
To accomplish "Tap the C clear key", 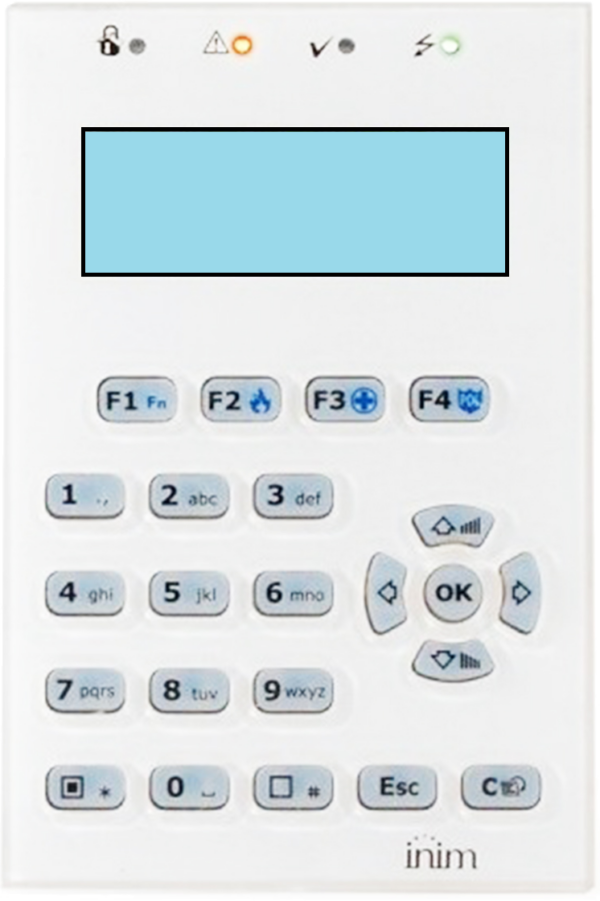I will (501, 788).
